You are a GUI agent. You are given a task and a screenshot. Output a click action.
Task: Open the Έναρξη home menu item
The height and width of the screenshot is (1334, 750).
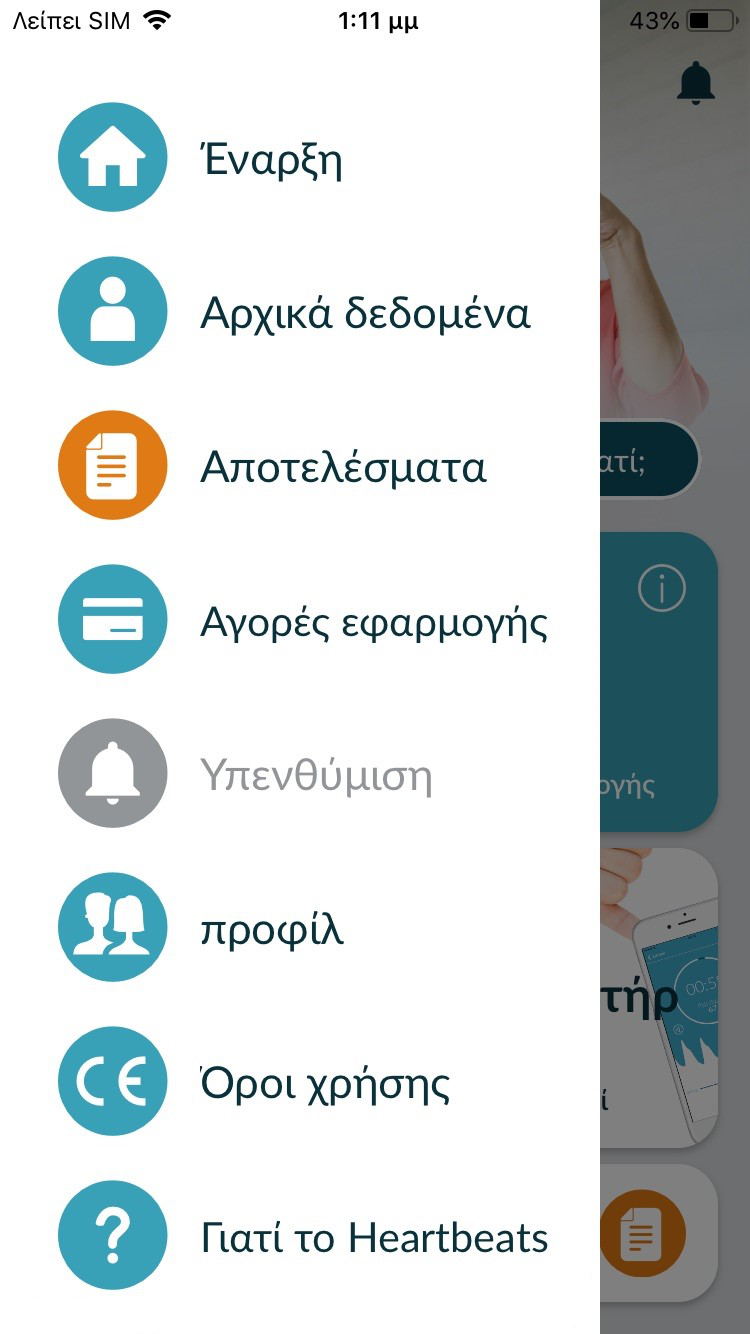coord(270,160)
